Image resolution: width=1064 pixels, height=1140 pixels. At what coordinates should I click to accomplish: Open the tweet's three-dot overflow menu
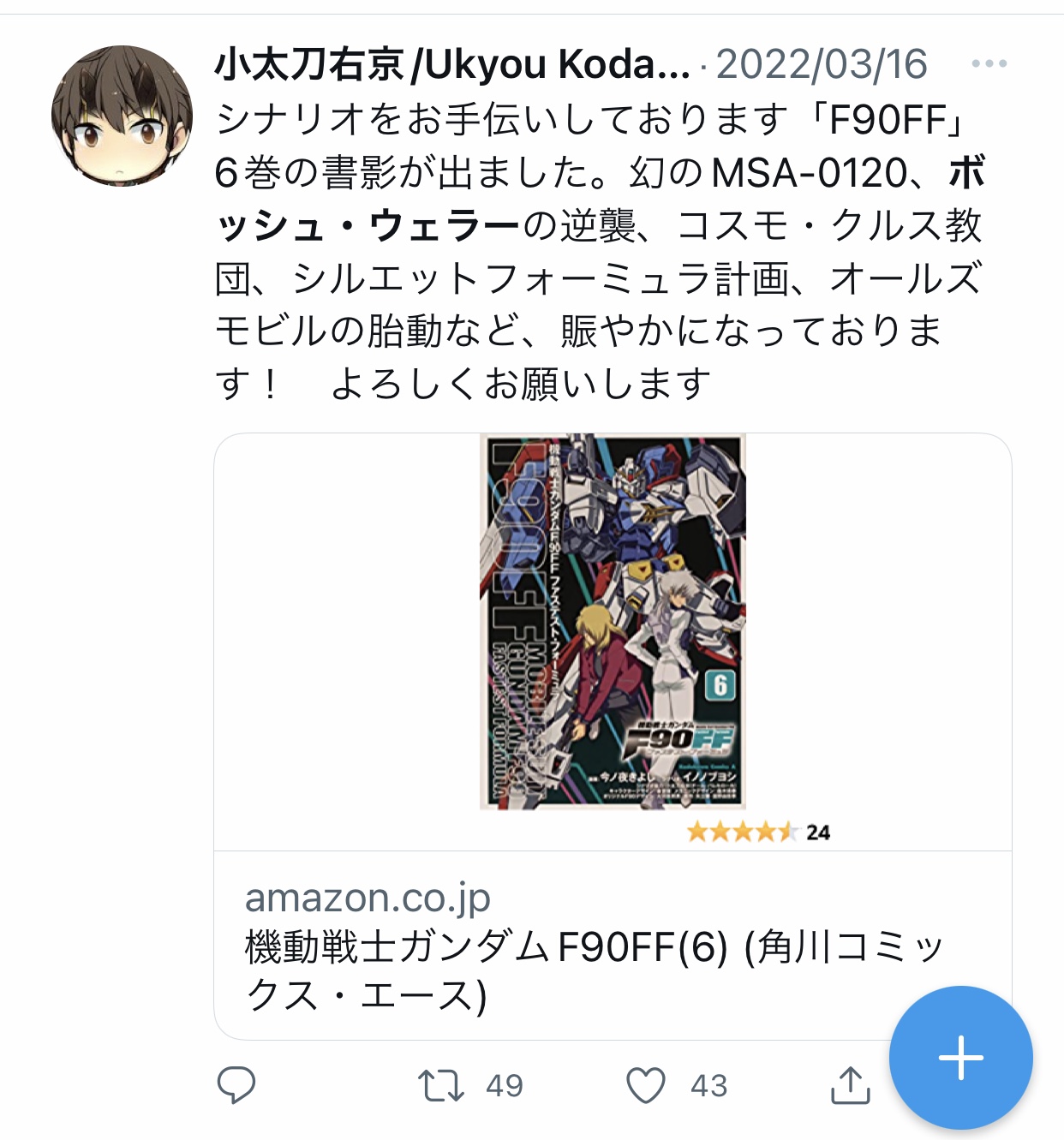click(x=989, y=64)
